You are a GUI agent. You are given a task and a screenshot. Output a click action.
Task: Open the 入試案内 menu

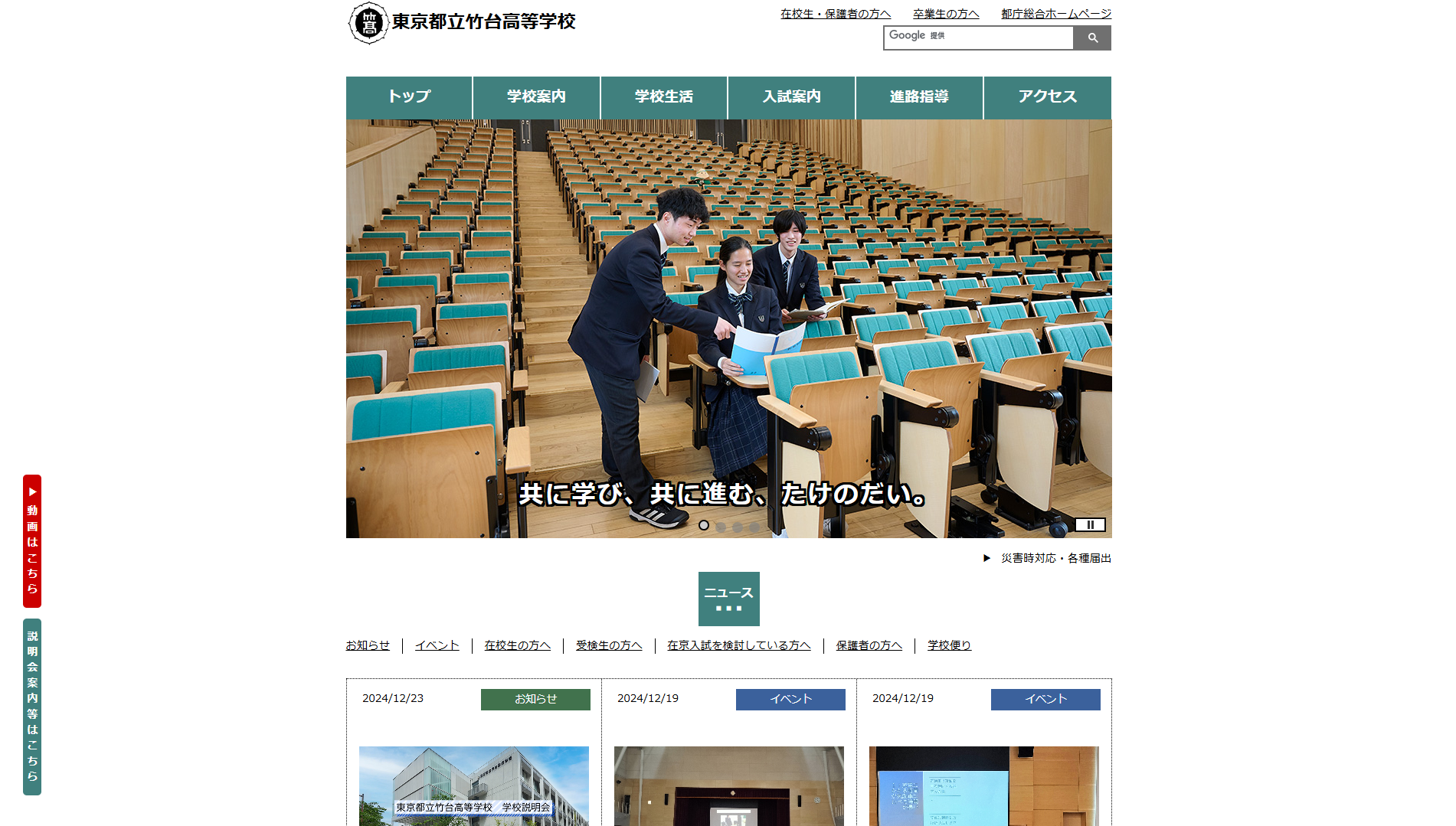[791, 97]
